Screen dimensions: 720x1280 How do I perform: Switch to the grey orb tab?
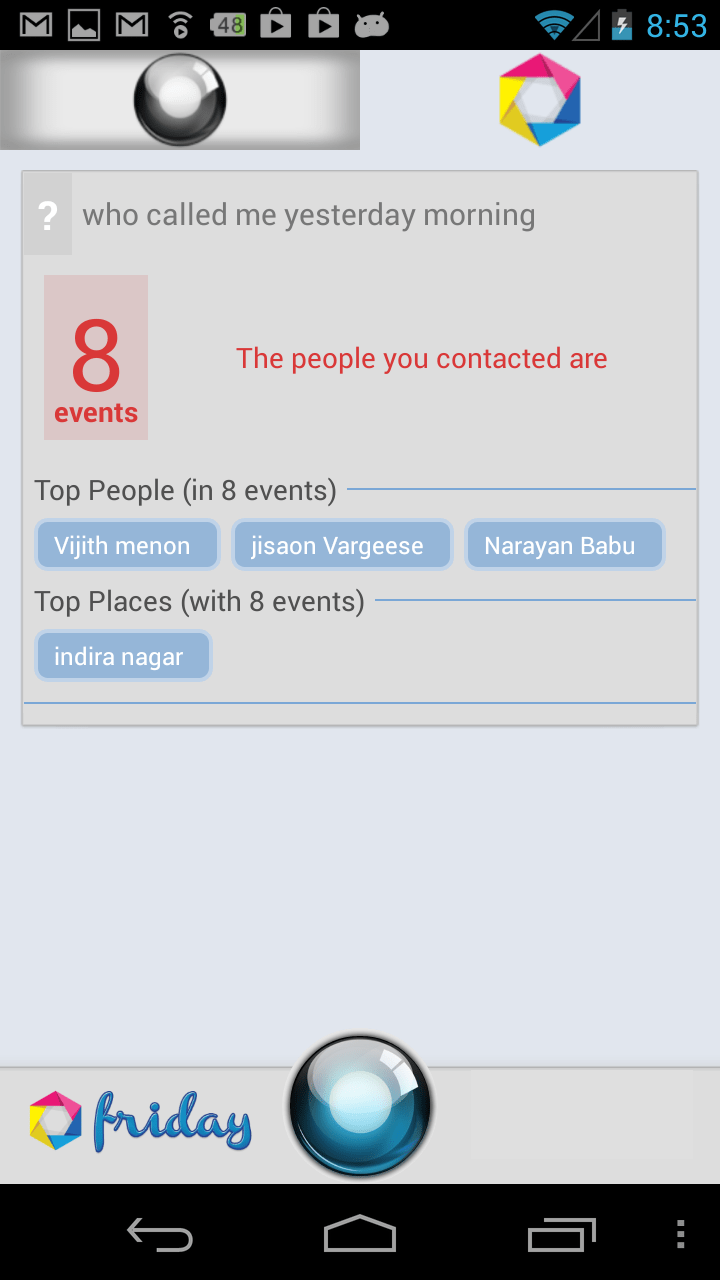click(x=180, y=100)
